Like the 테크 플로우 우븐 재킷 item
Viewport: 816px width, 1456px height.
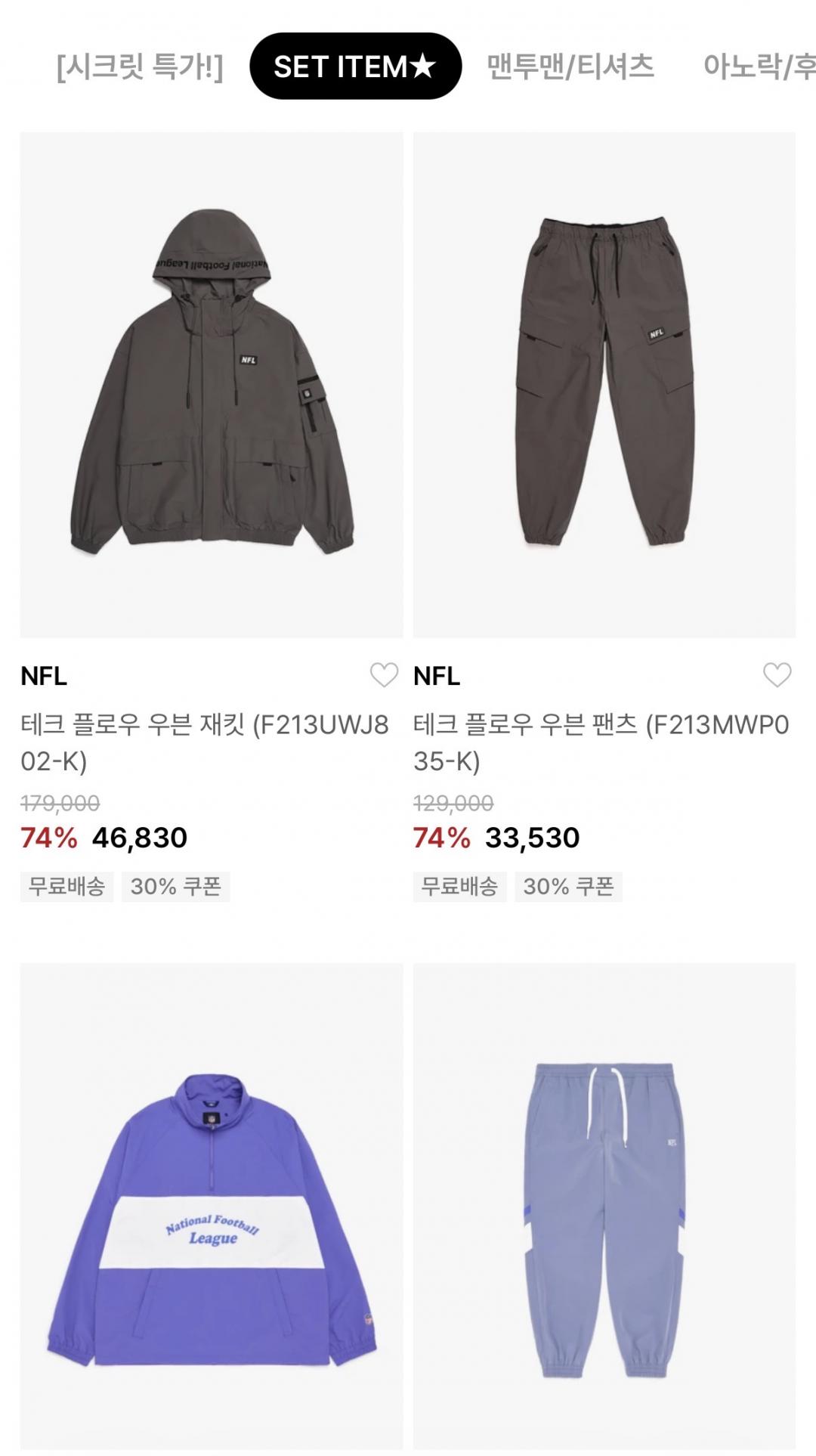pyautogui.click(x=384, y=674)
